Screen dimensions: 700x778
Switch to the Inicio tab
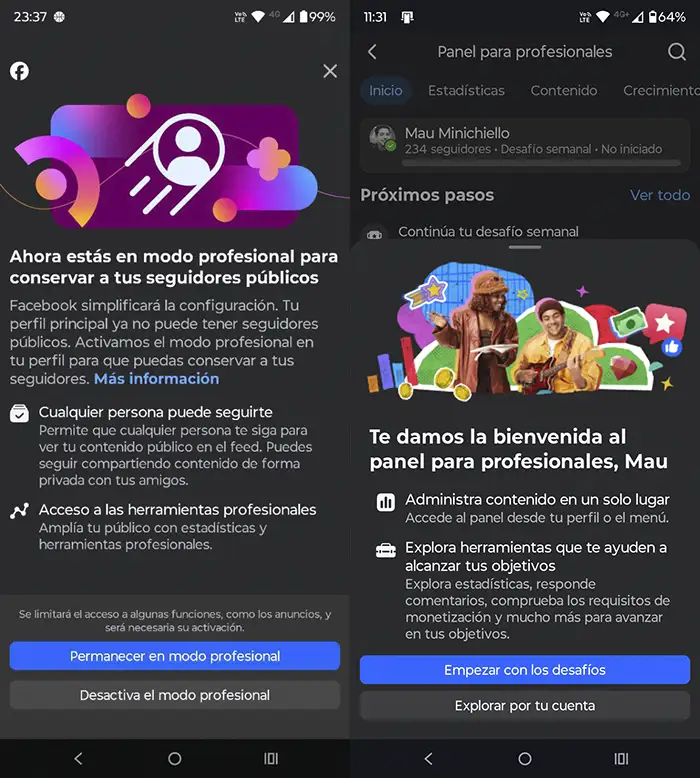tap(385, 90)
